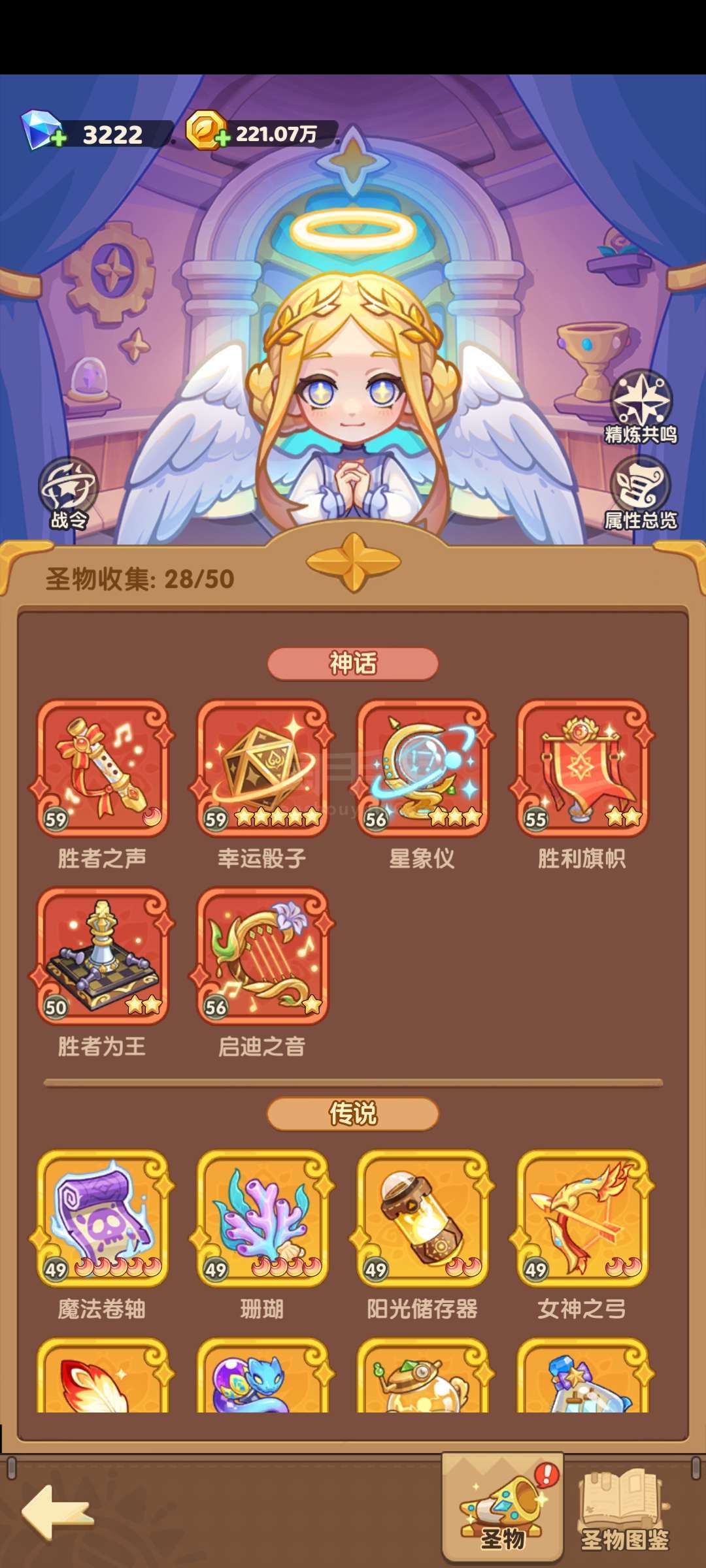Go back with the arrow button
706x1568 pixels.
(58, 1512)
